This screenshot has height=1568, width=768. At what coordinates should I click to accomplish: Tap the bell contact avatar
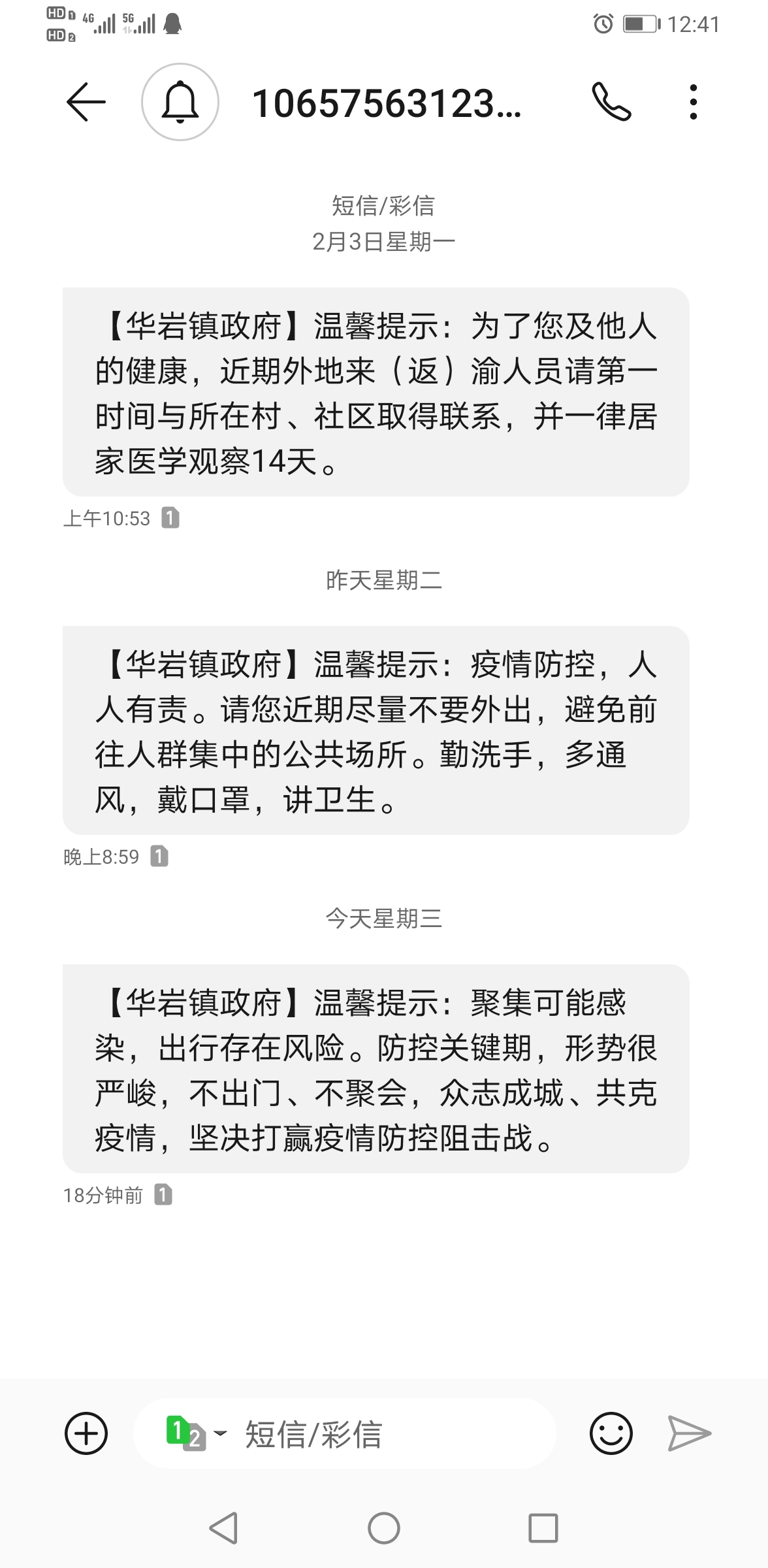pos(180,103)
